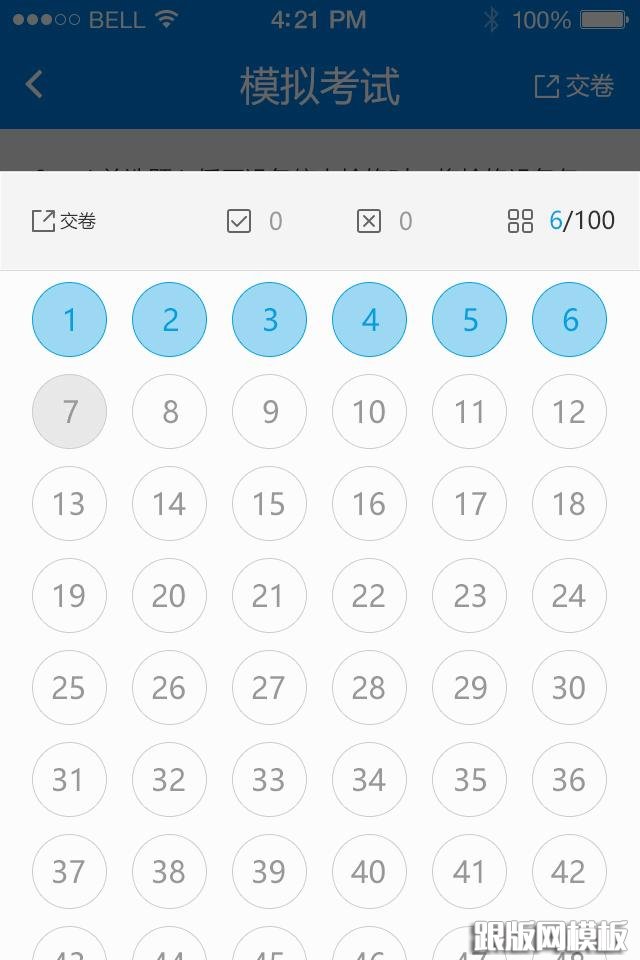Viewport: 640px width, 960px height.
Task: Select question 20
Action: [x=170, y=596]
